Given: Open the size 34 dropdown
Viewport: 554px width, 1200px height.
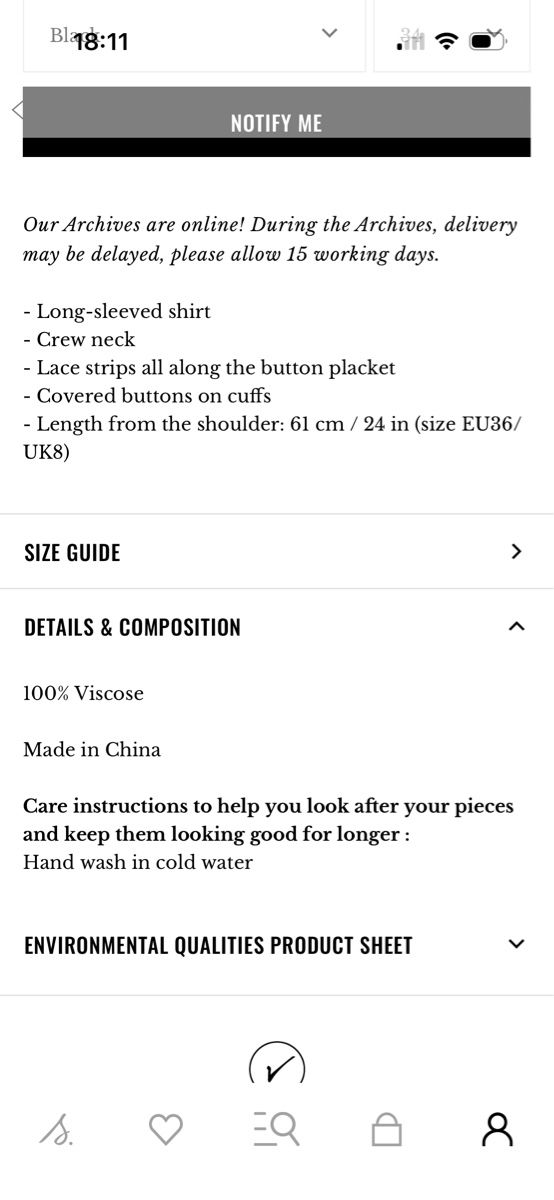Looking at the screenshot, I should pos(452,36).
